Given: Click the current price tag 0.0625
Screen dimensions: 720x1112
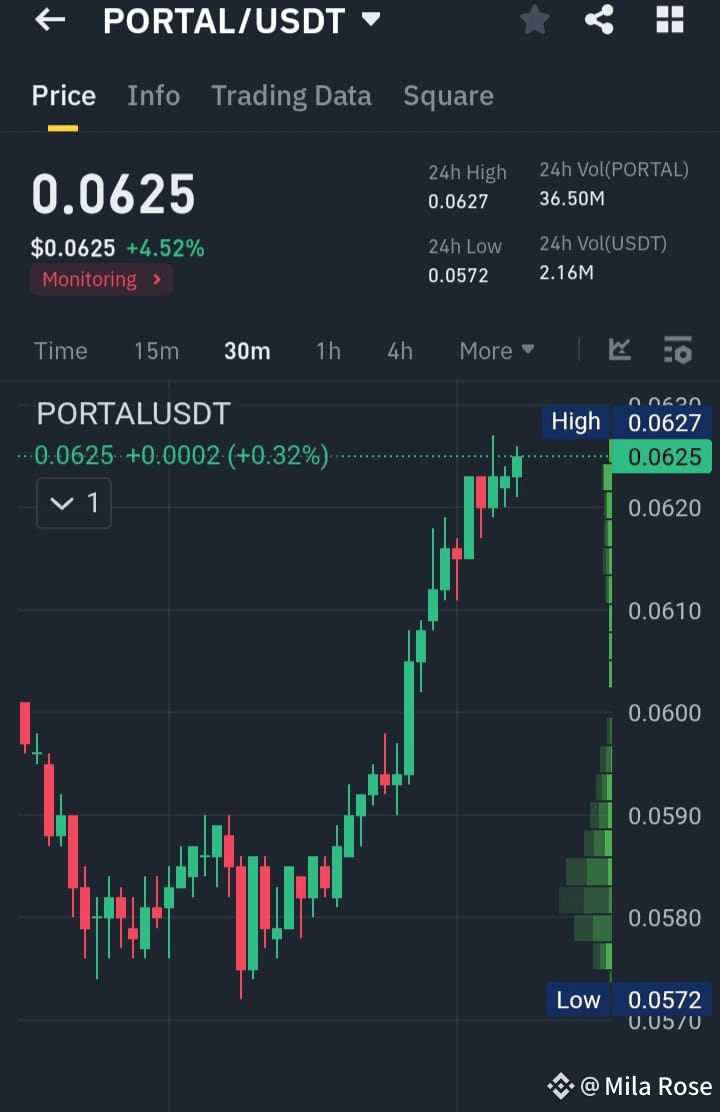Looking at the screenshot, I should click(x=661, y=456).
